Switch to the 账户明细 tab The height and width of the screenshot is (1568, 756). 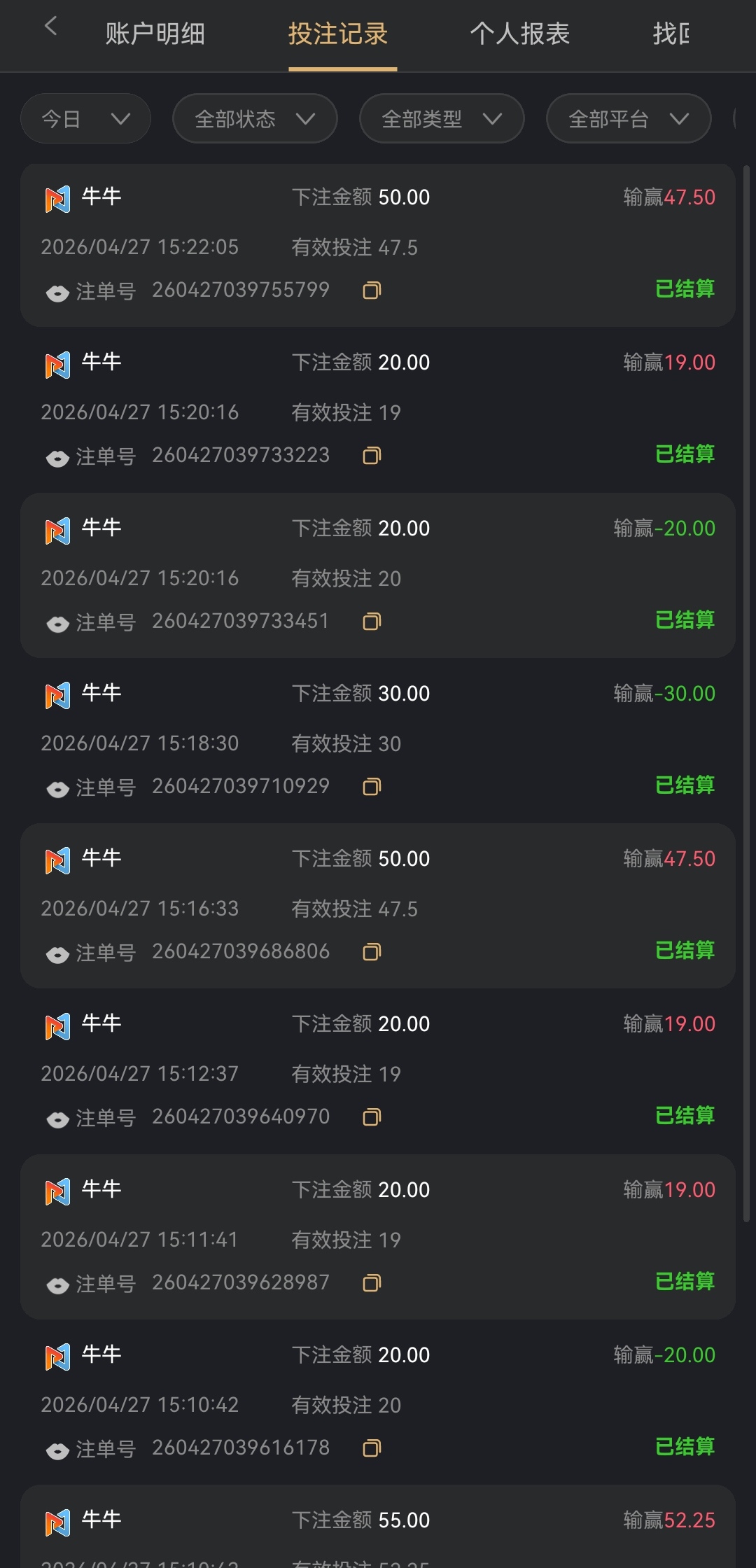[x=155, y=34]
